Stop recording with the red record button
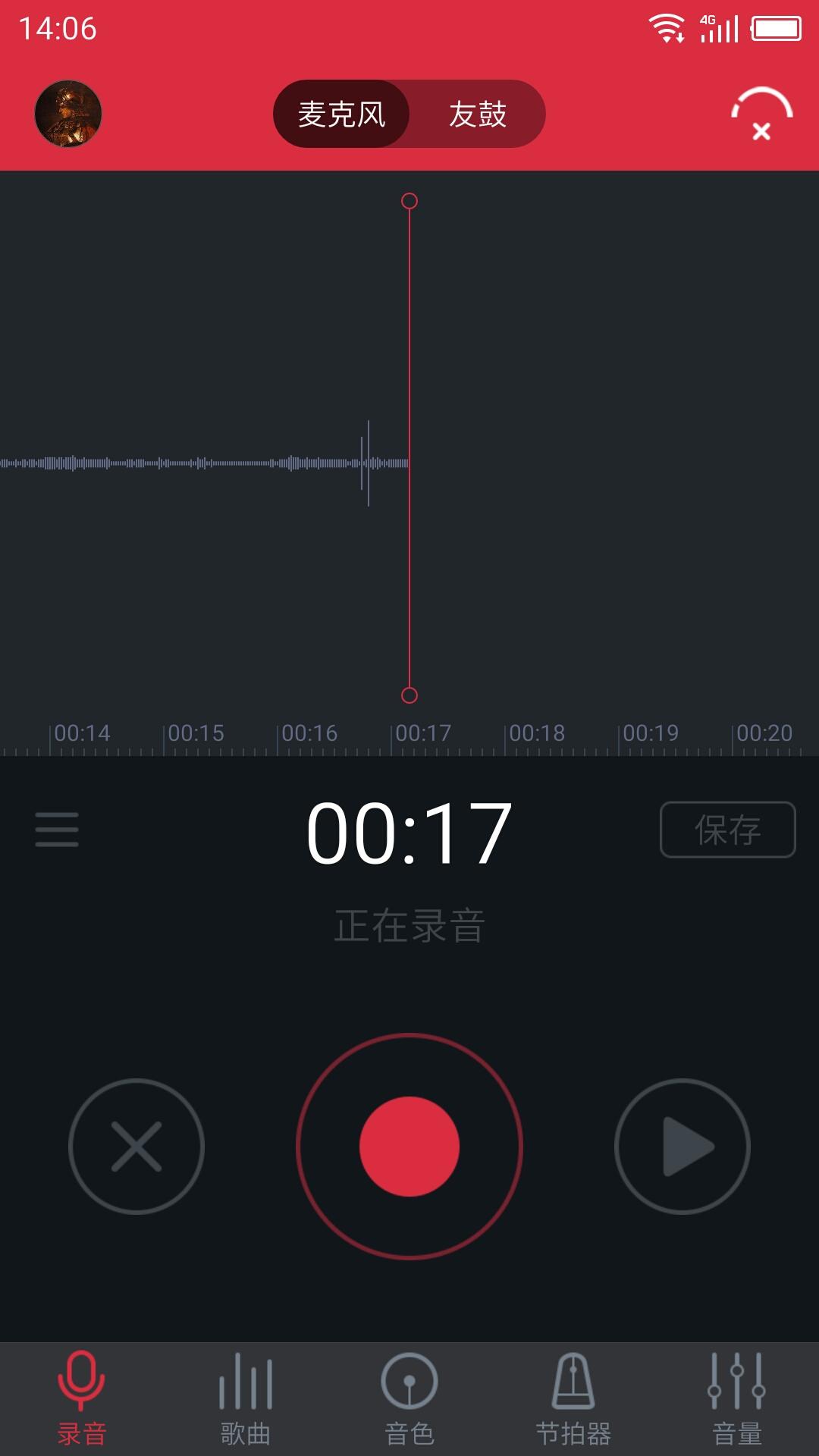 click(x=409, y=1147)
